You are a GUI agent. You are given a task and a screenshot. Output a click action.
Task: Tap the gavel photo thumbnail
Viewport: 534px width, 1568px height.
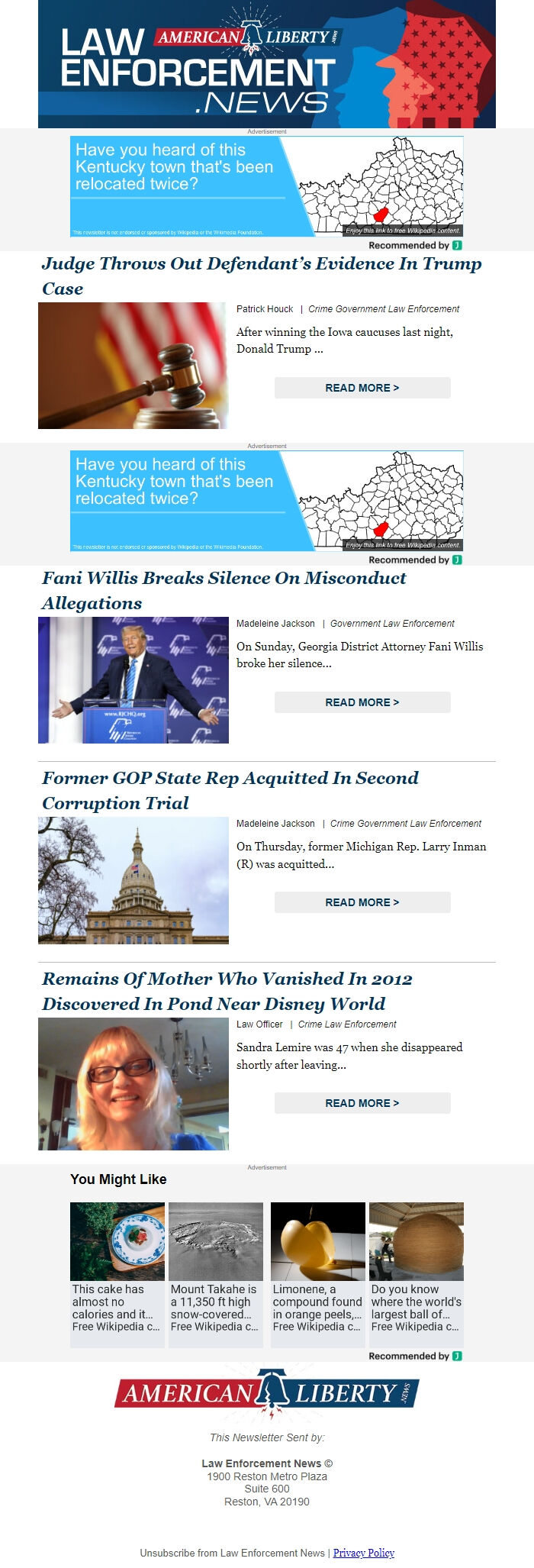pos(133,366)
